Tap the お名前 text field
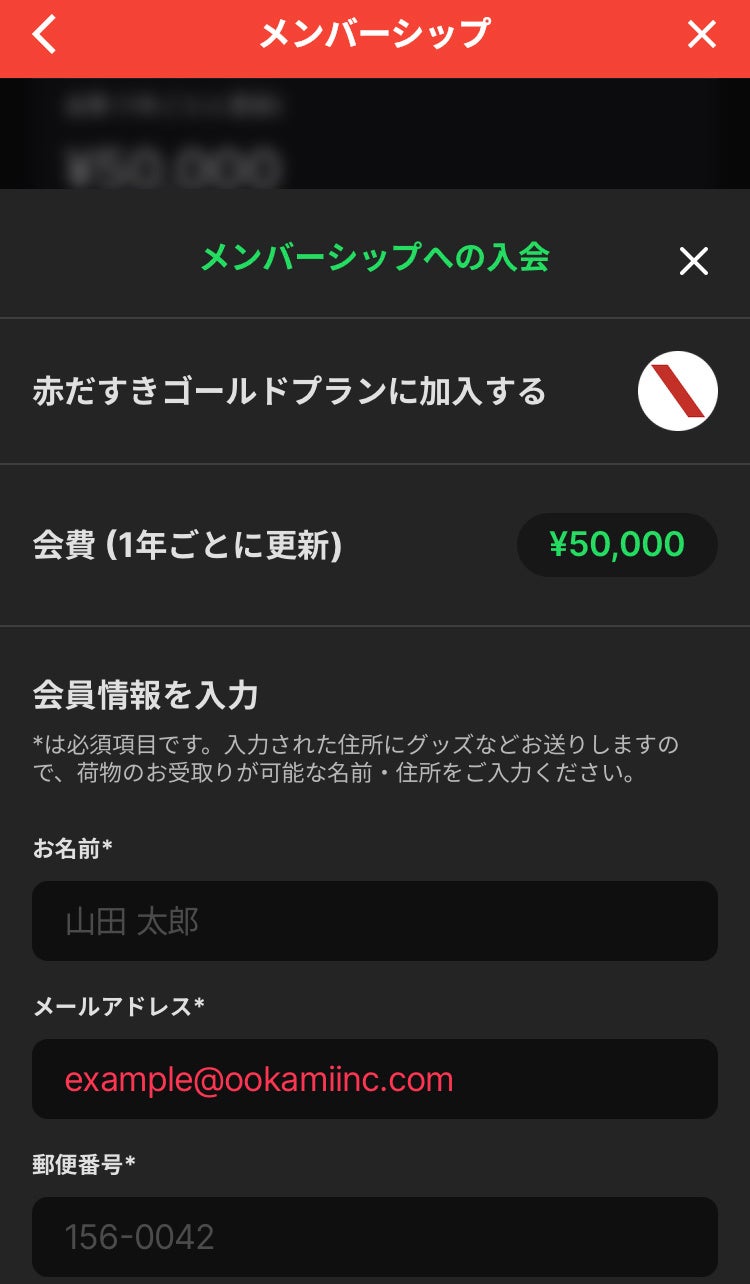The image size is (750, 1284). point(375,921)
